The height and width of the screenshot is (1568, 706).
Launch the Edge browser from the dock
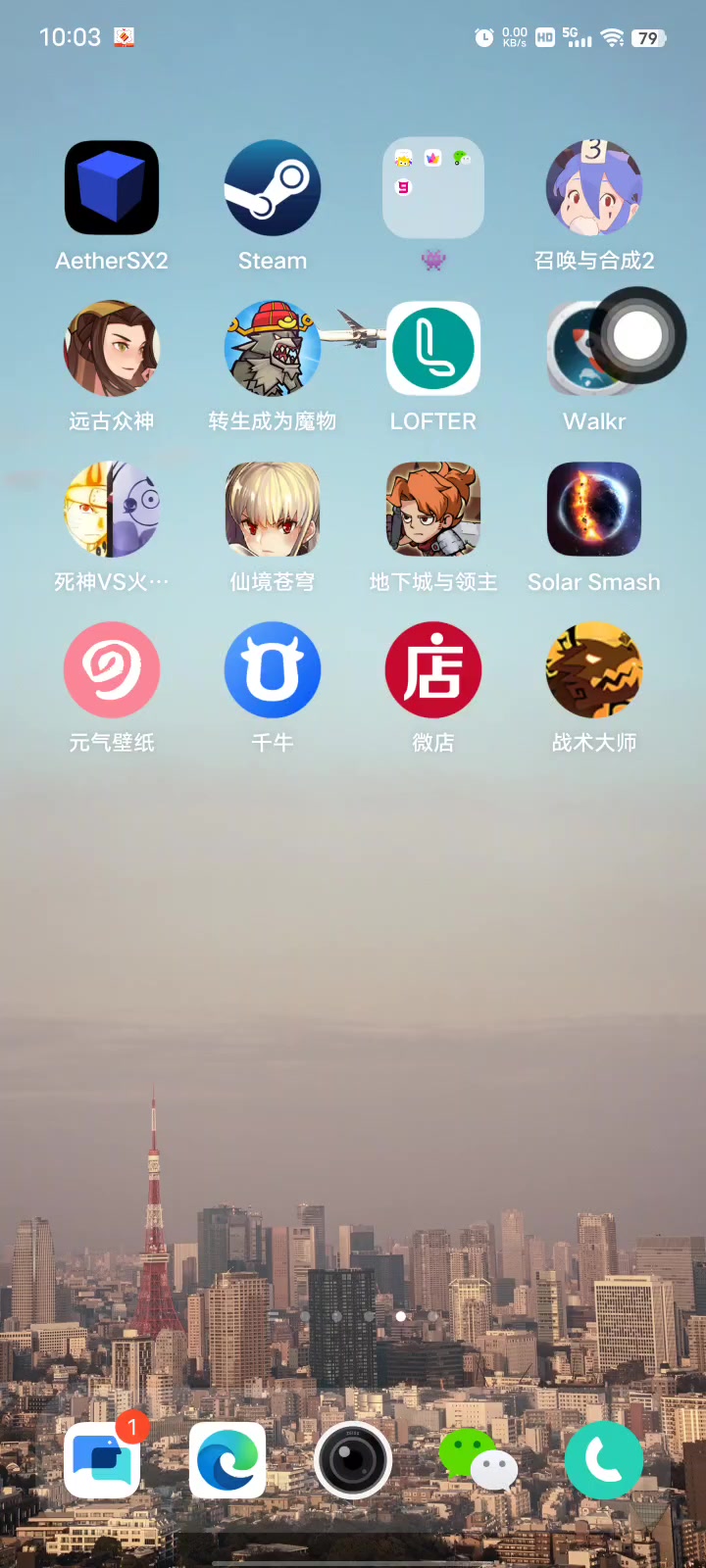coord(227,1460)
